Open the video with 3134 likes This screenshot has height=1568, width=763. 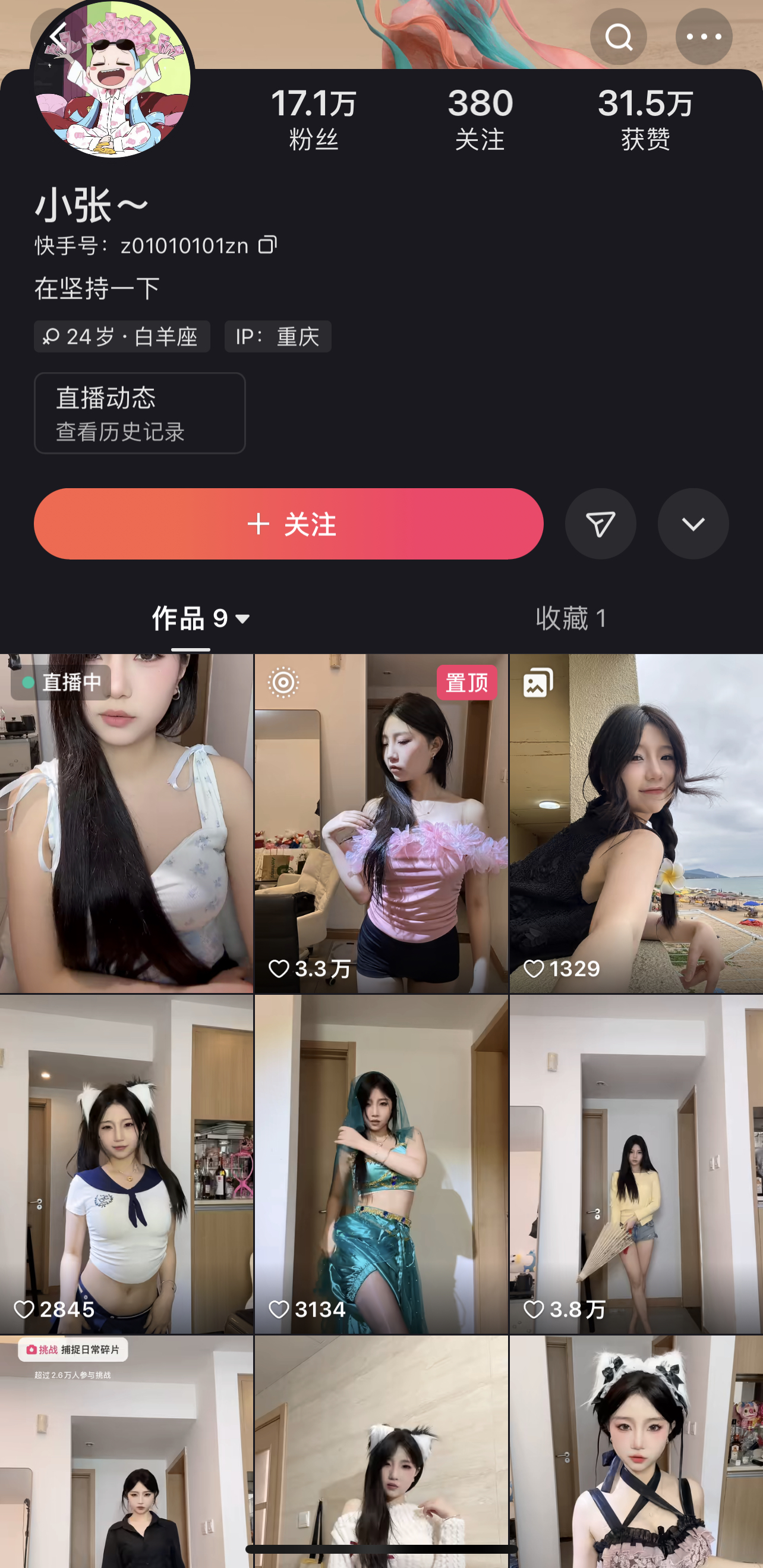[x=381, y=1162]
